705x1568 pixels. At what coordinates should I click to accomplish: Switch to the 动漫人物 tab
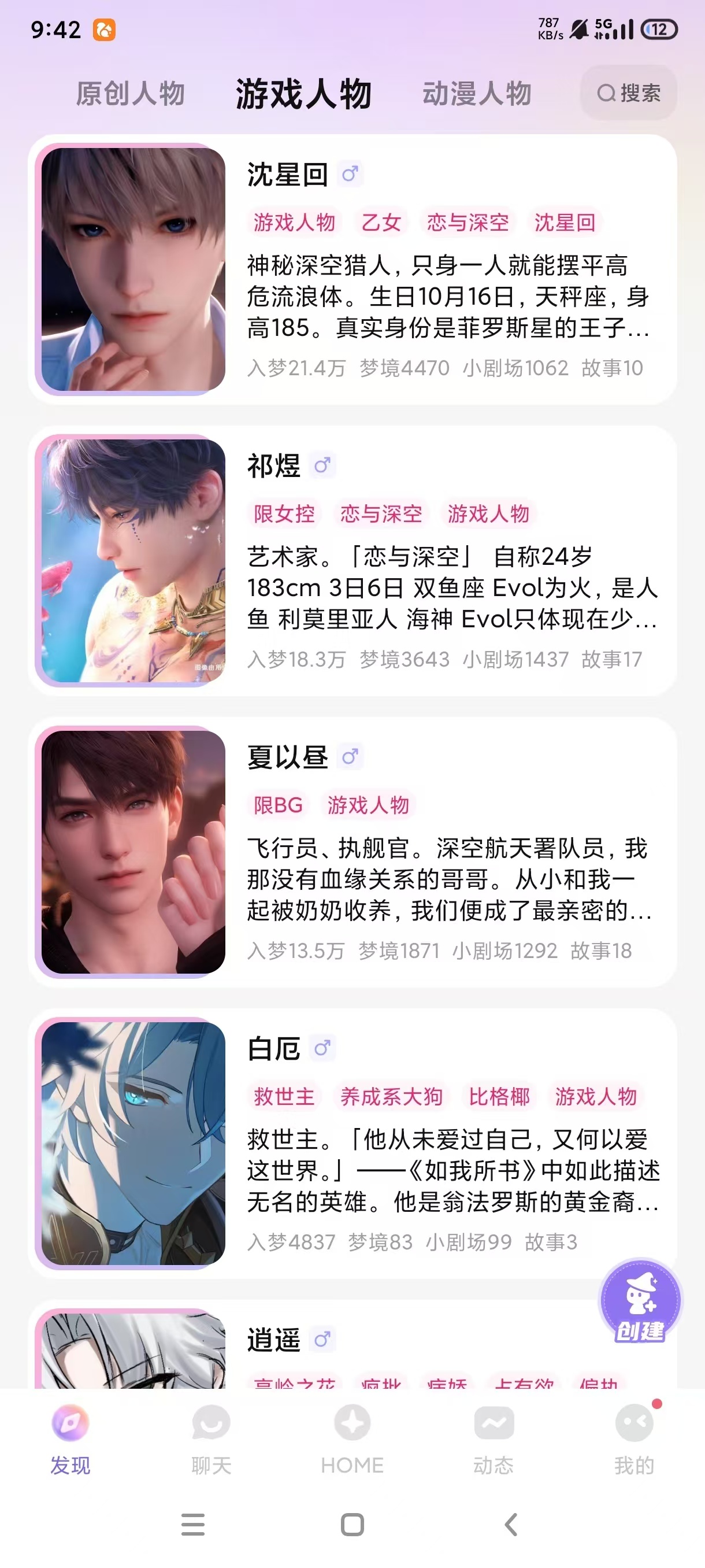(x=476, y=94)
